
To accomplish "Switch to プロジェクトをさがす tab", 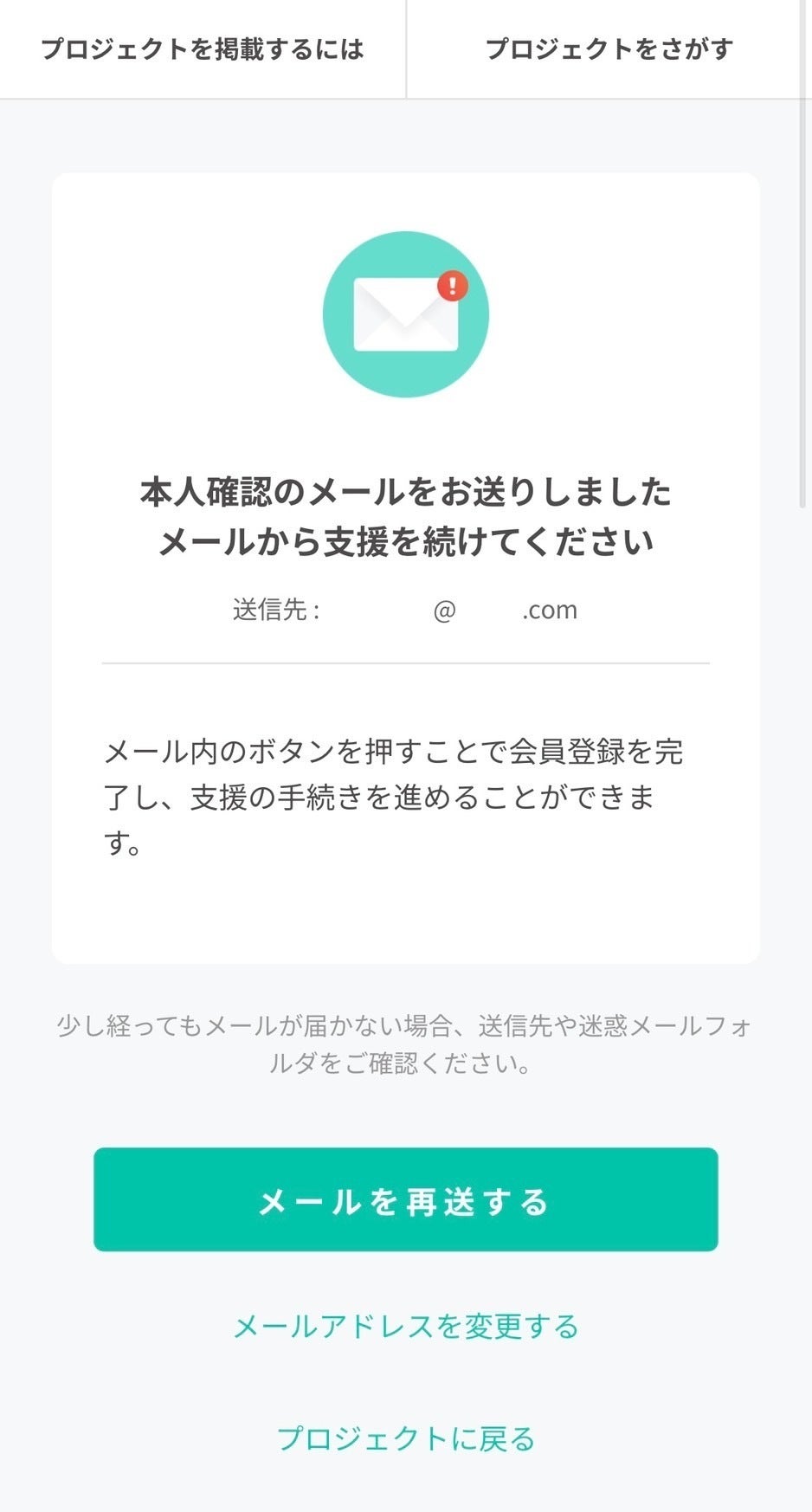I will 609,49.
